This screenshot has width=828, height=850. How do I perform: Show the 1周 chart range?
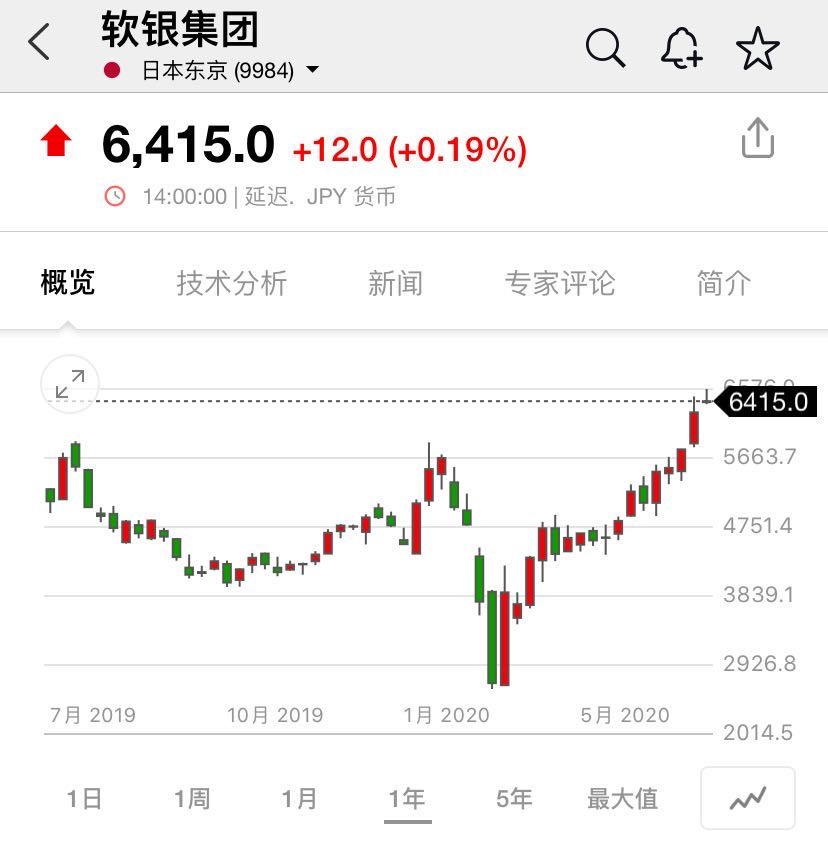click(x=192, y=798)
